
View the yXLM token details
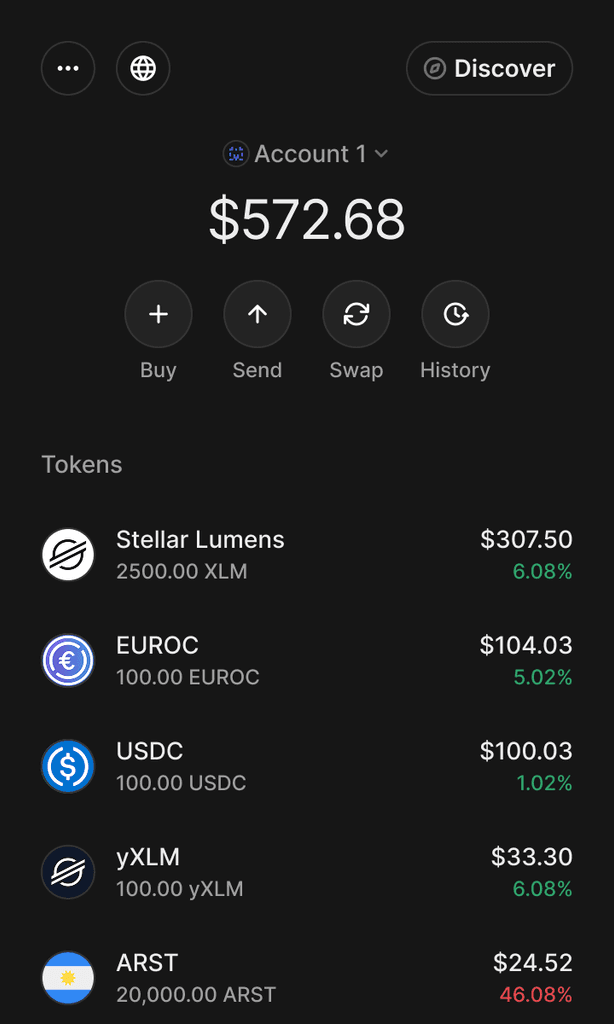click(306, 872)
